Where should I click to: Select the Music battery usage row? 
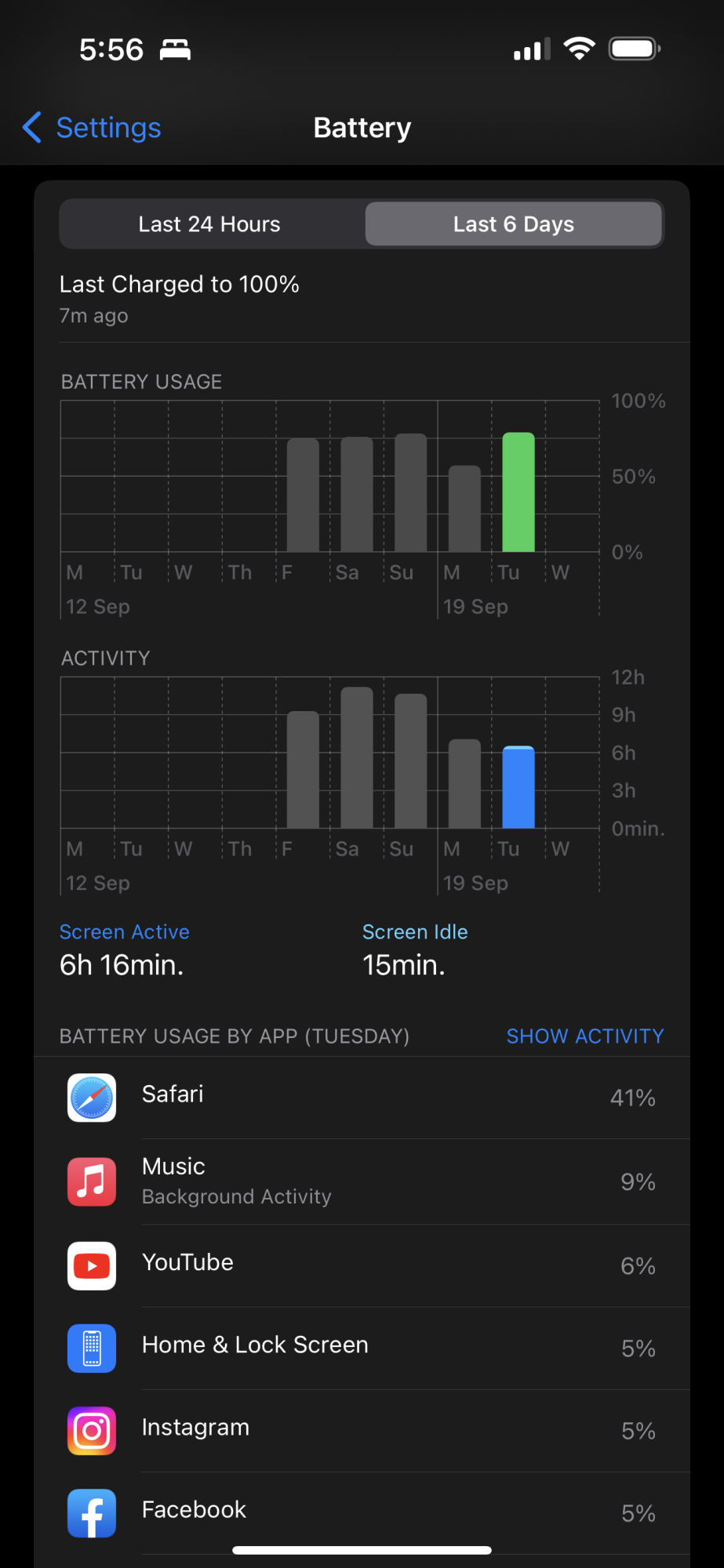pyautogui.click(x=362, y=1181)
